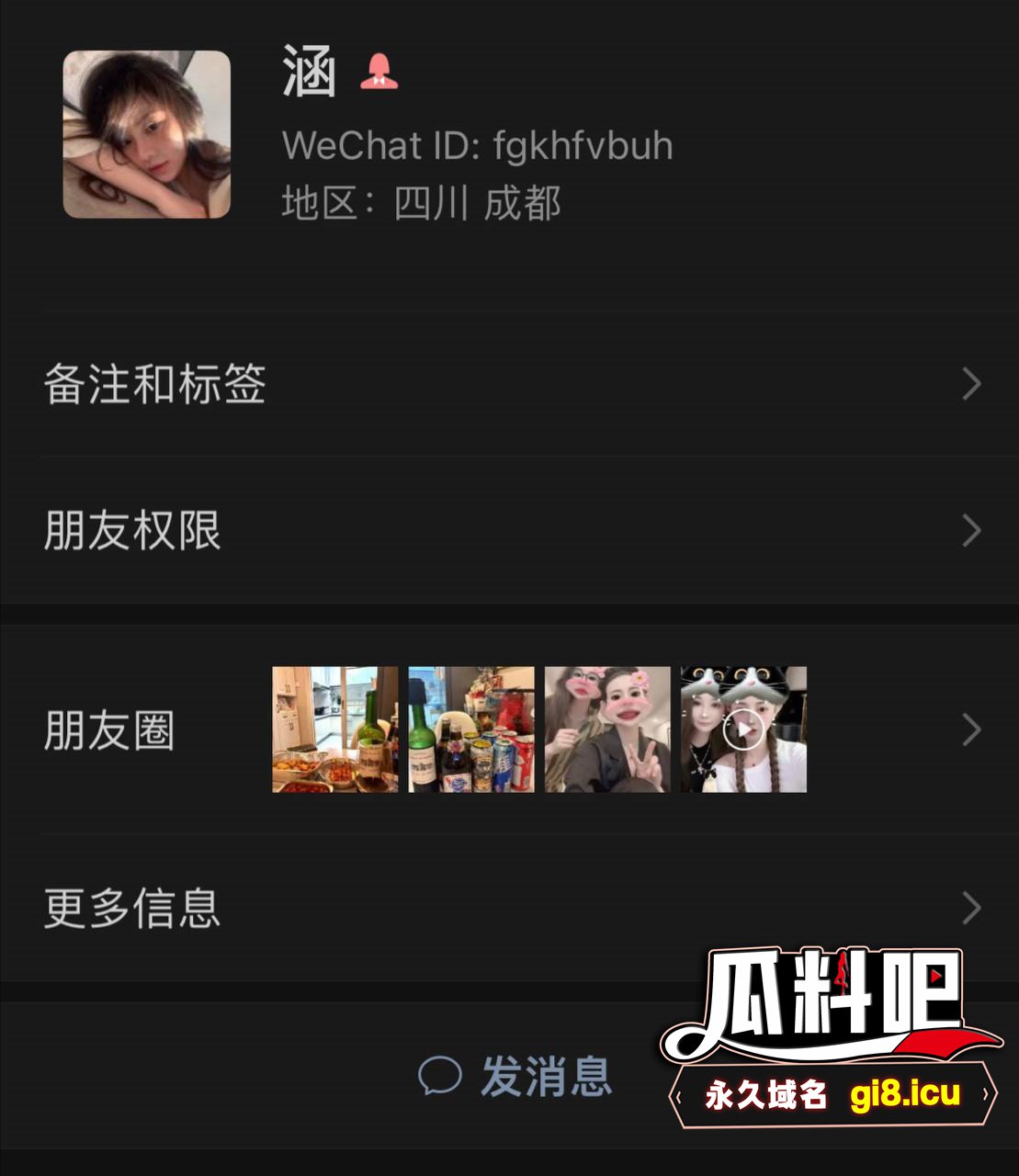Screen dimensions: 1019x1176
Task: View the contact's 朋友圈 moments
Action: coord(509,730)
